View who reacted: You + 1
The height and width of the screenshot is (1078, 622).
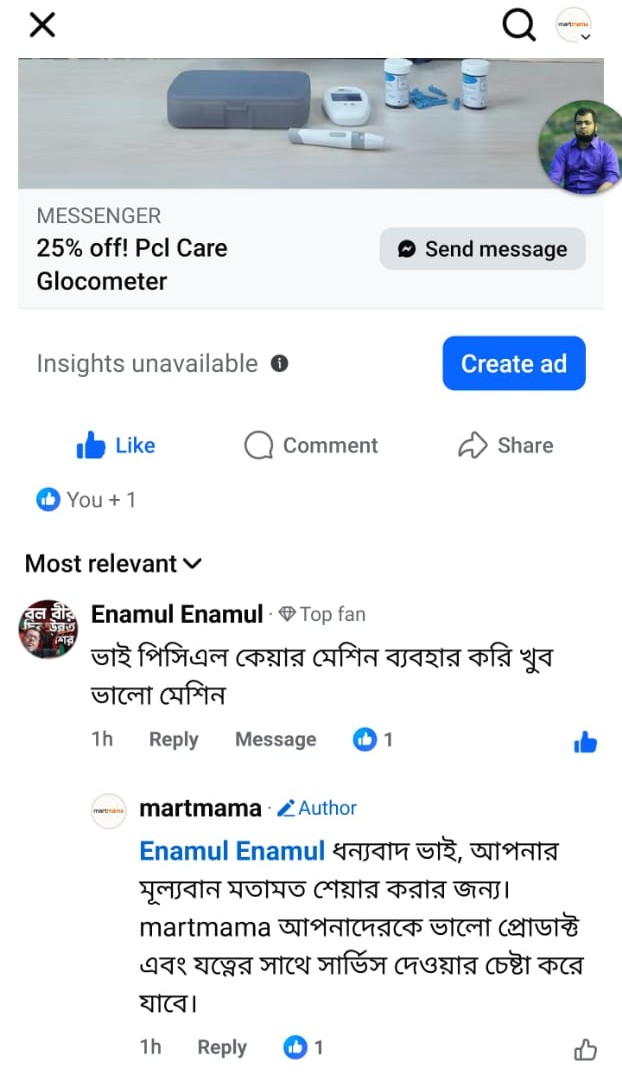(x=86, y=500)
